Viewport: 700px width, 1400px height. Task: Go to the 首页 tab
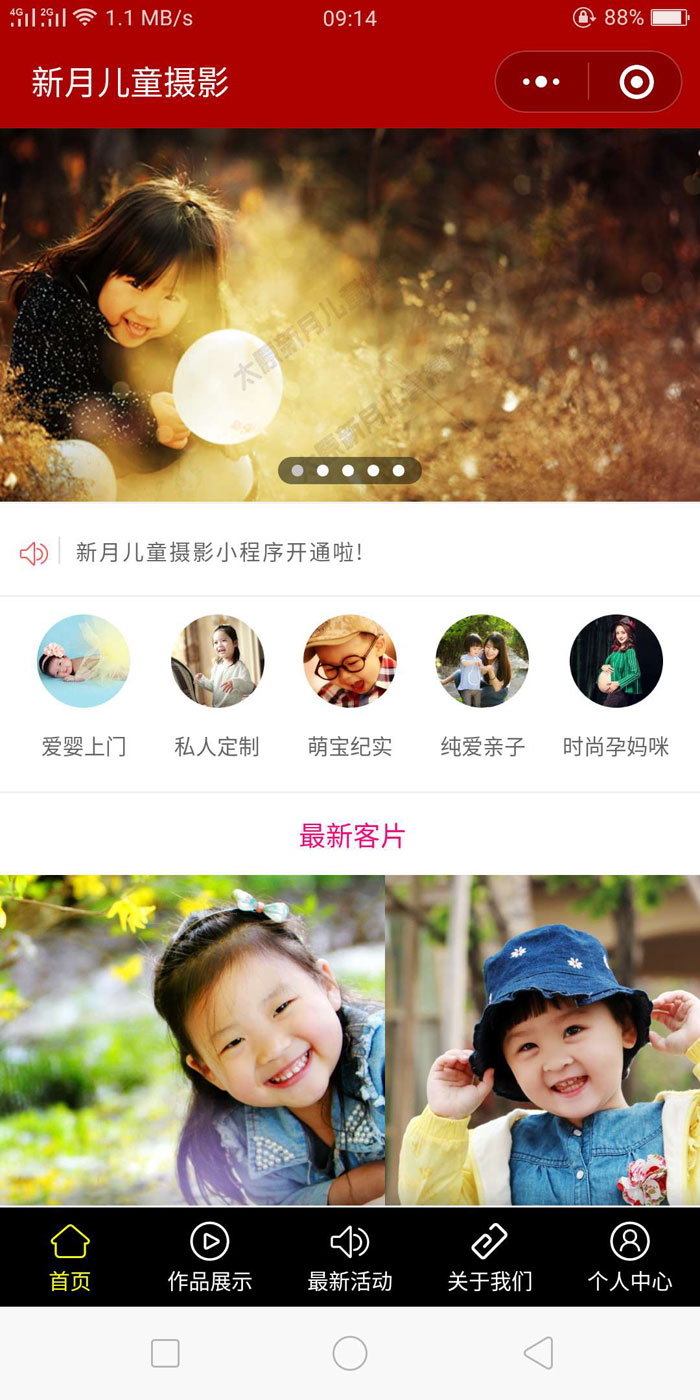[70, 1257]
